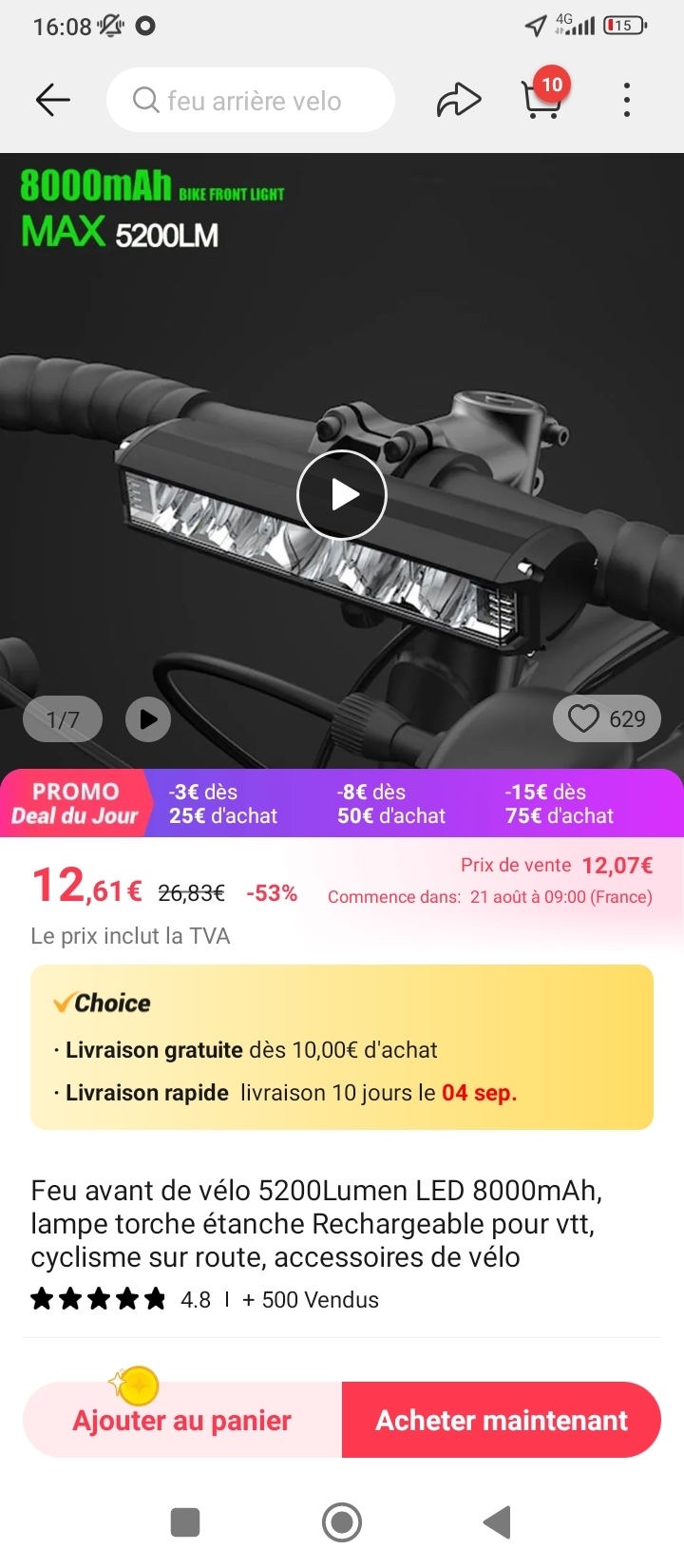Open the PROMO Deal du Jour banner
This screenshot has height=1568, width=684.
[x=75, y=804]
